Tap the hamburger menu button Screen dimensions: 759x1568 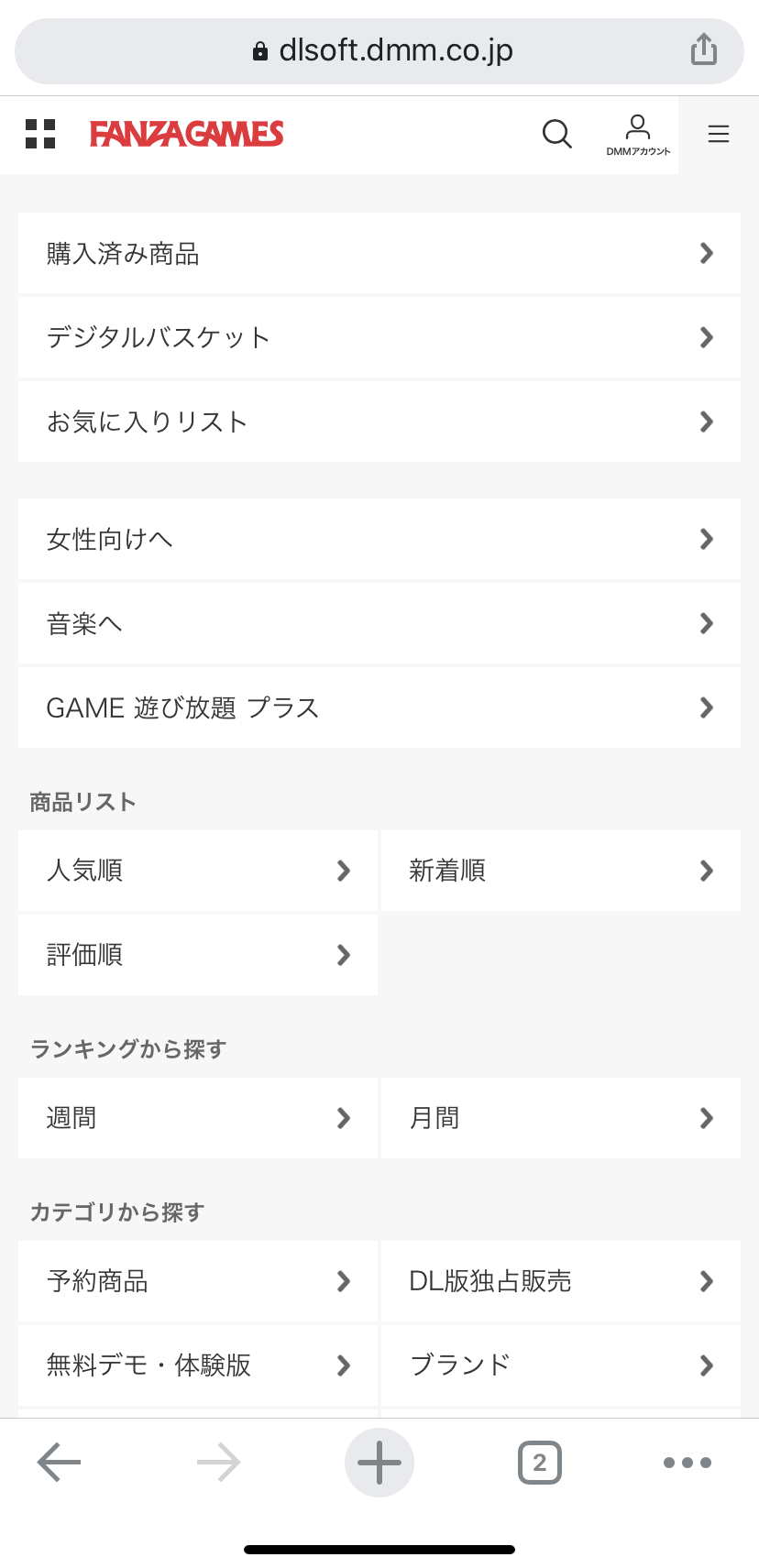coord(719,134)
